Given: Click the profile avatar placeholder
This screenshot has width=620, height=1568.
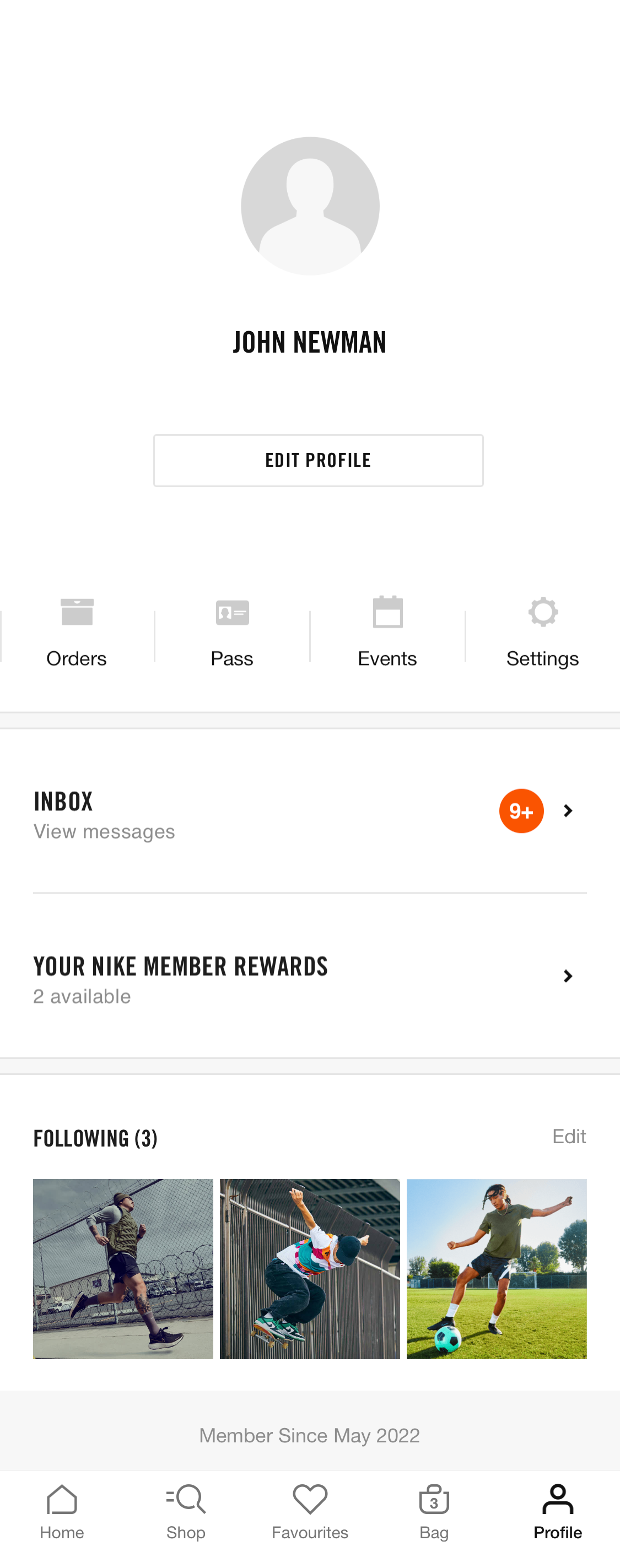Looking at the screenshot, I should tap(310, 207).
